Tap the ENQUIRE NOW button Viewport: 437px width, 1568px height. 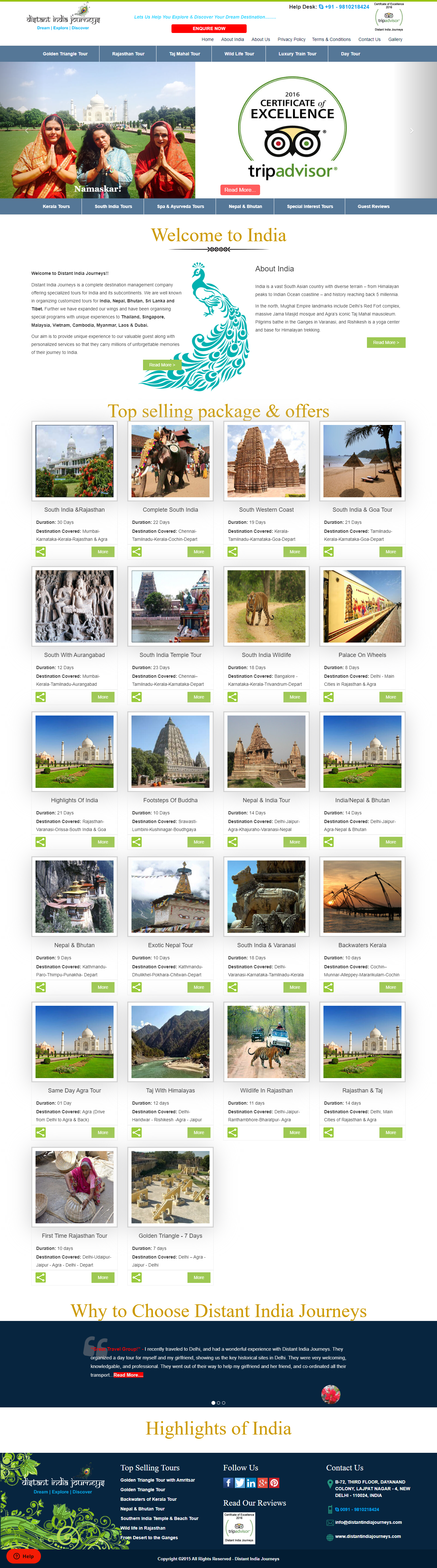pyautogui.click(x=209, y=28)
